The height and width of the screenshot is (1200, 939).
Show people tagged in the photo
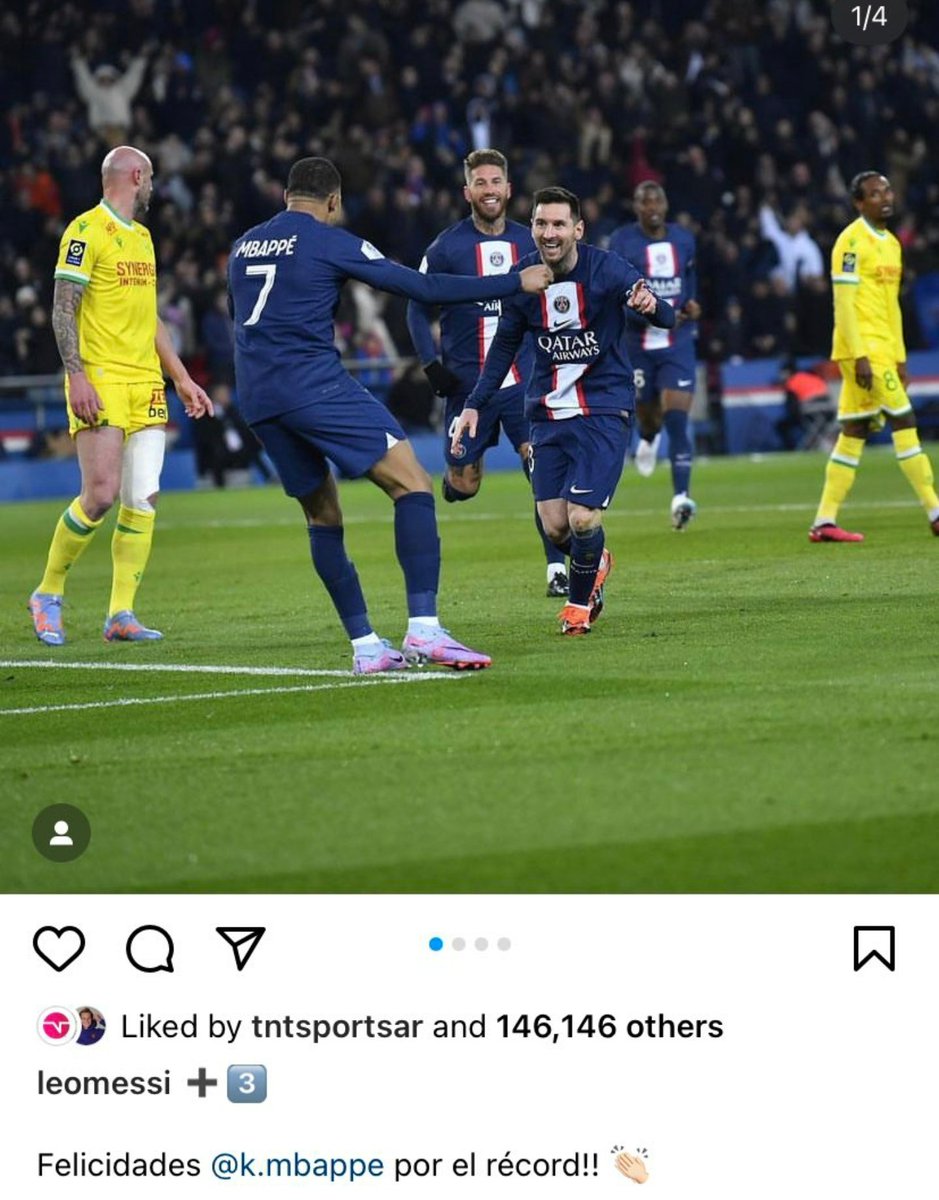click(x=61, y=833)
